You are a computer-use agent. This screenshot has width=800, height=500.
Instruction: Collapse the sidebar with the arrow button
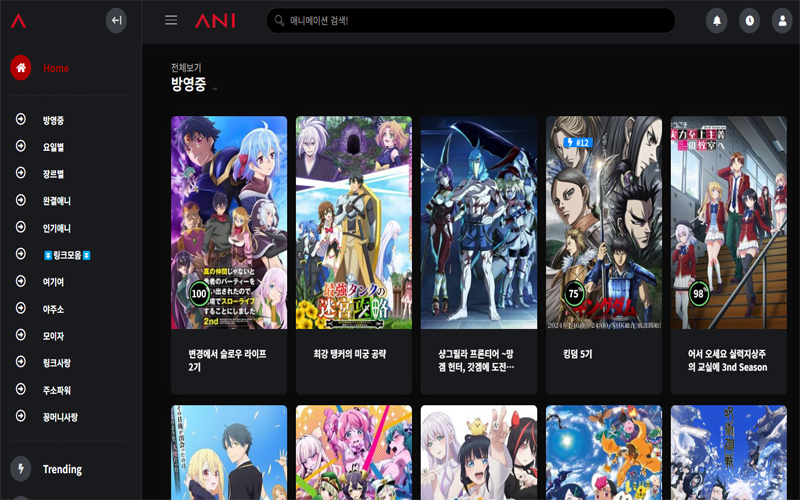click(116, 20)
